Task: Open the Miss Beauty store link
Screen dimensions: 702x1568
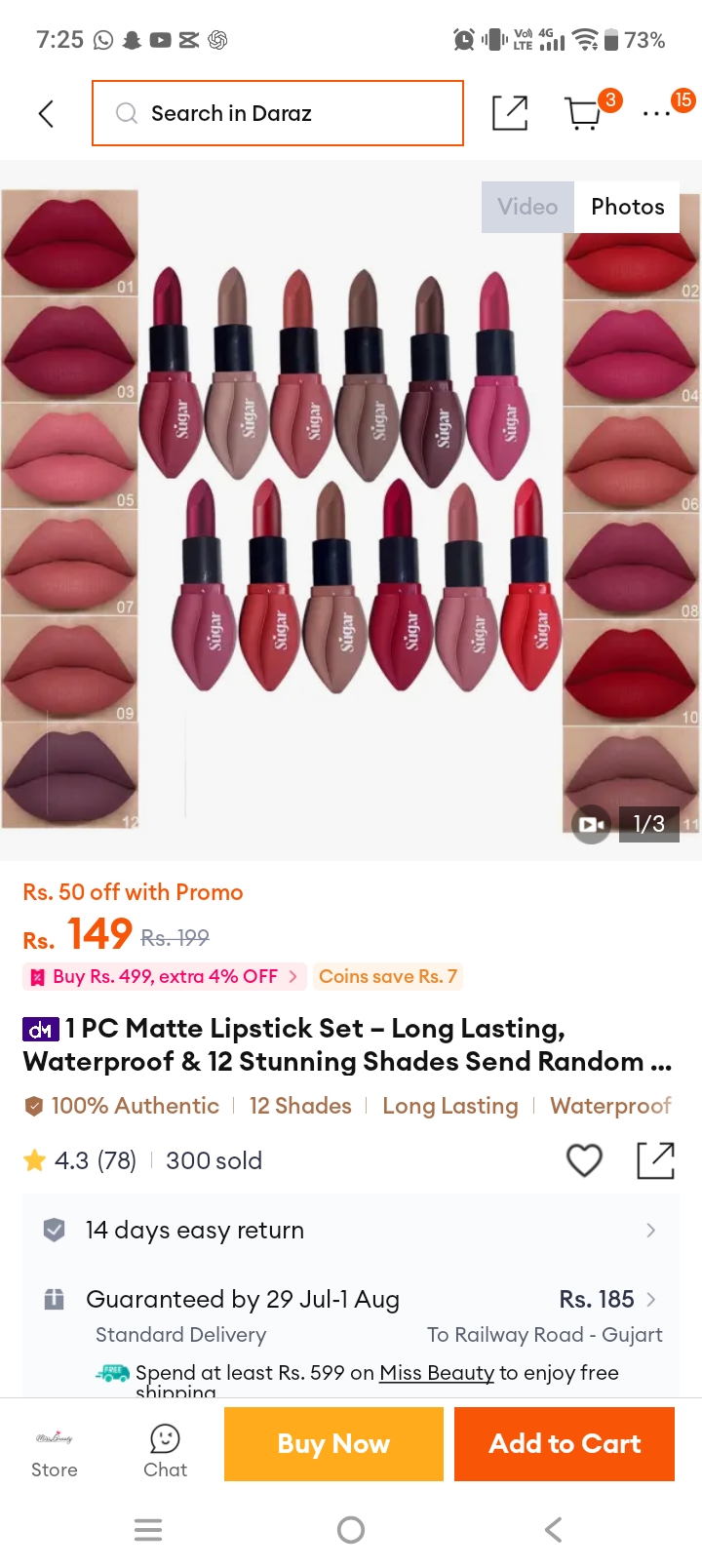Action: tap(437, 1372)
